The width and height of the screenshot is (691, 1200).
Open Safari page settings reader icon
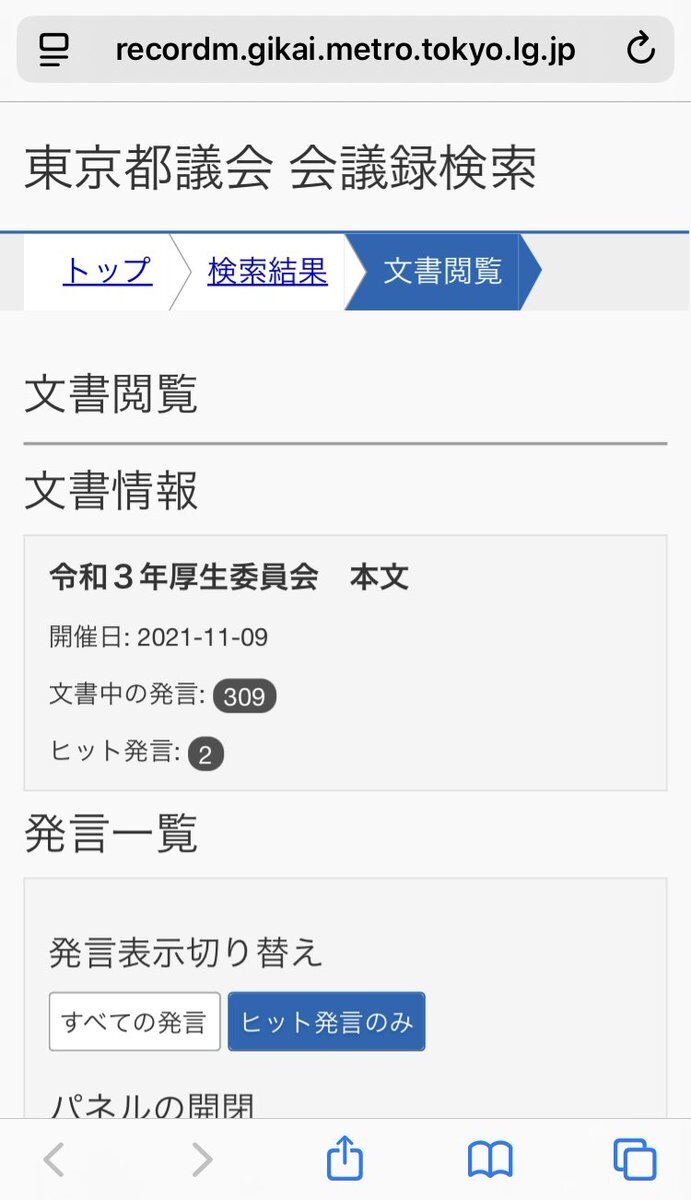(x=54, y=49)
